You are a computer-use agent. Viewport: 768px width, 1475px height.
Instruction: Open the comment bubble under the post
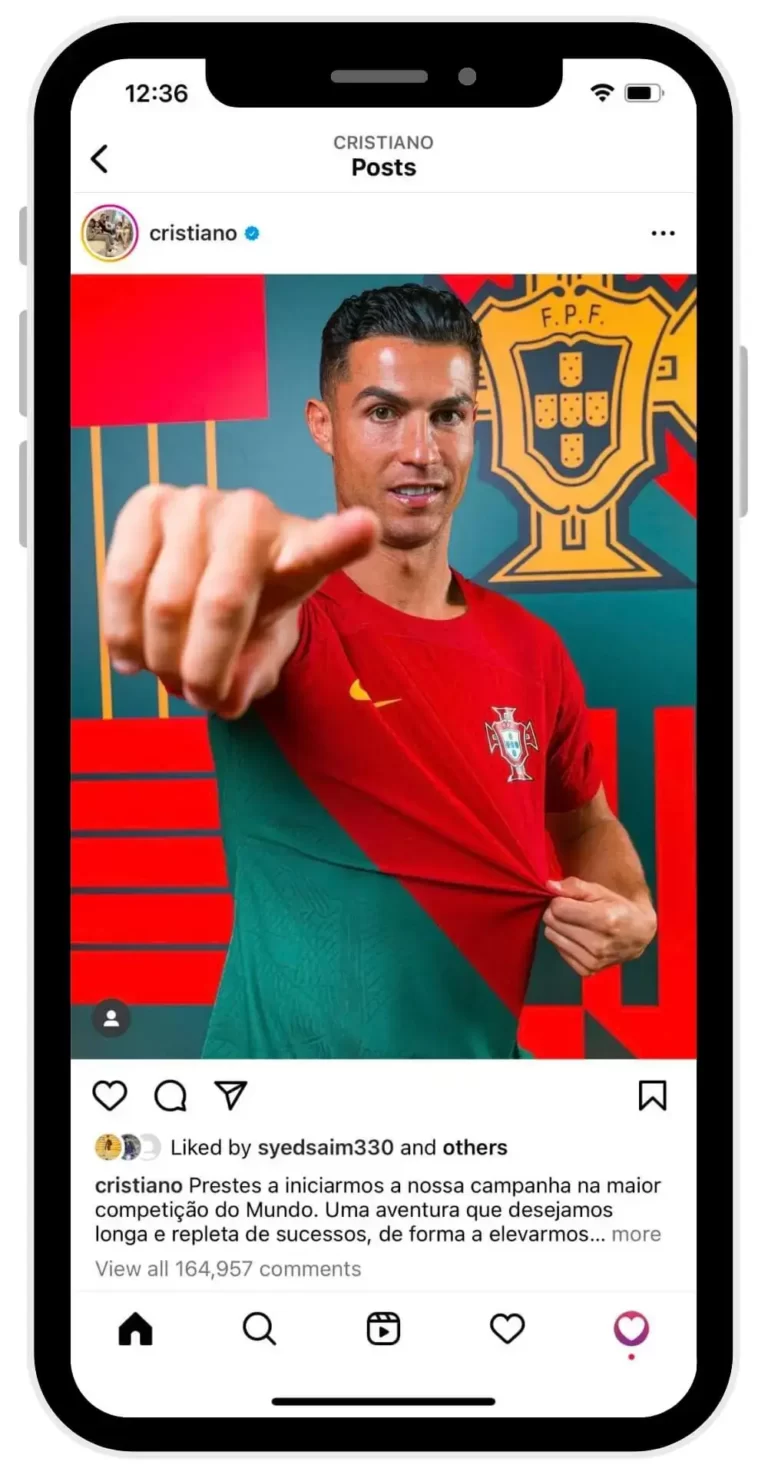pos(170,1096)
